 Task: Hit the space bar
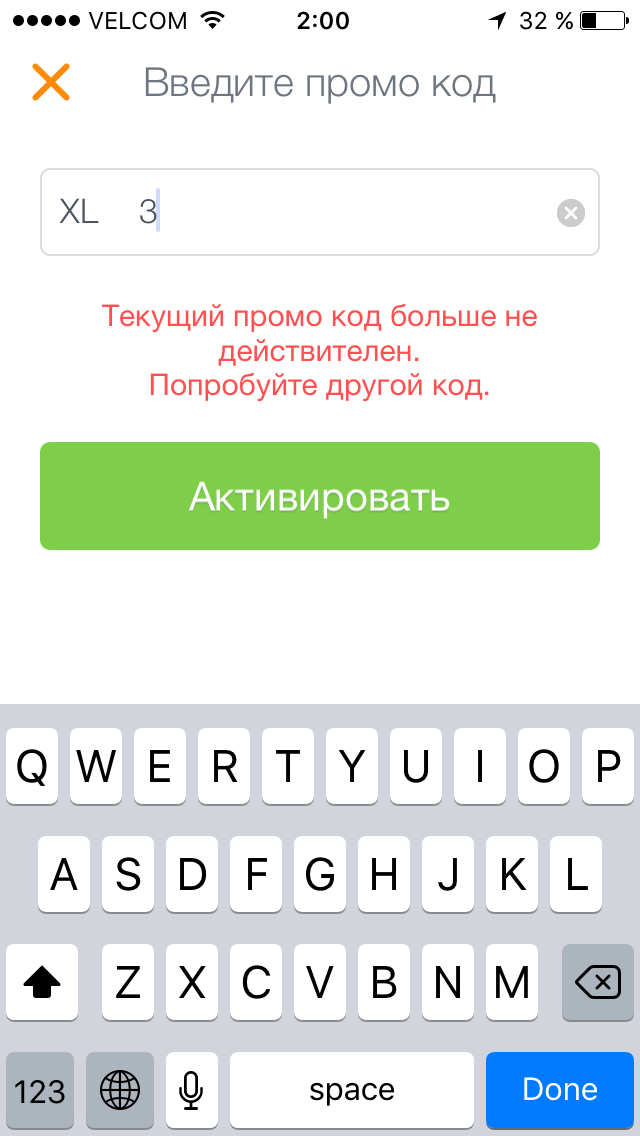(352, 1089)
